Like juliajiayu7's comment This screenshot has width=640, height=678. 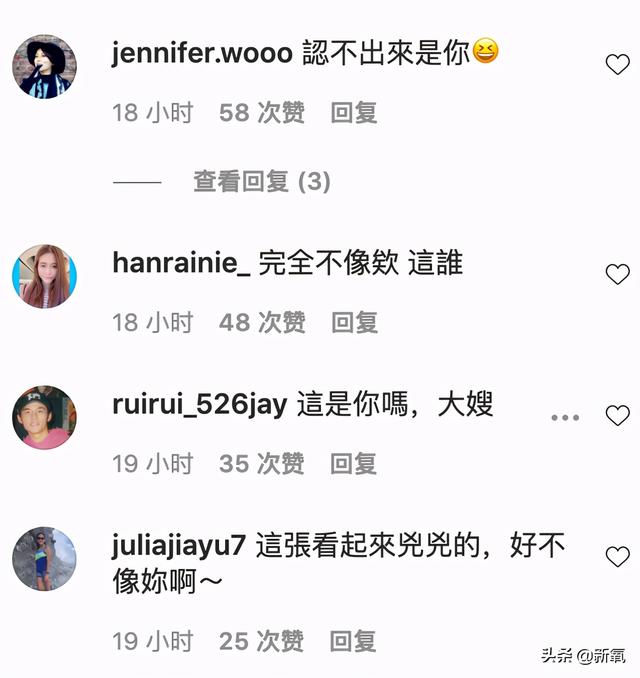point(617,556)
